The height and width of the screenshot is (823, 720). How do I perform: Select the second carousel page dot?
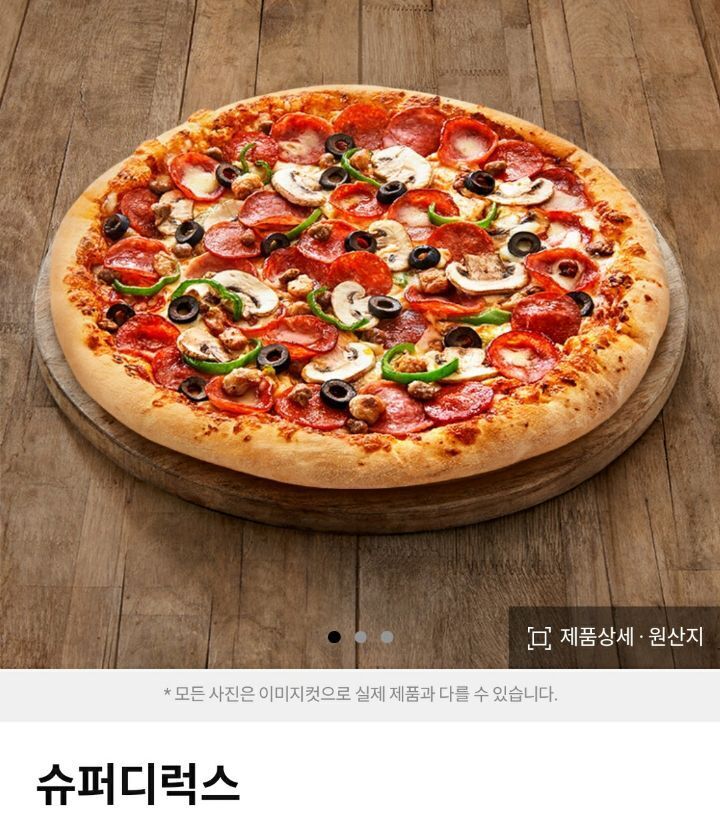(360, 637)
